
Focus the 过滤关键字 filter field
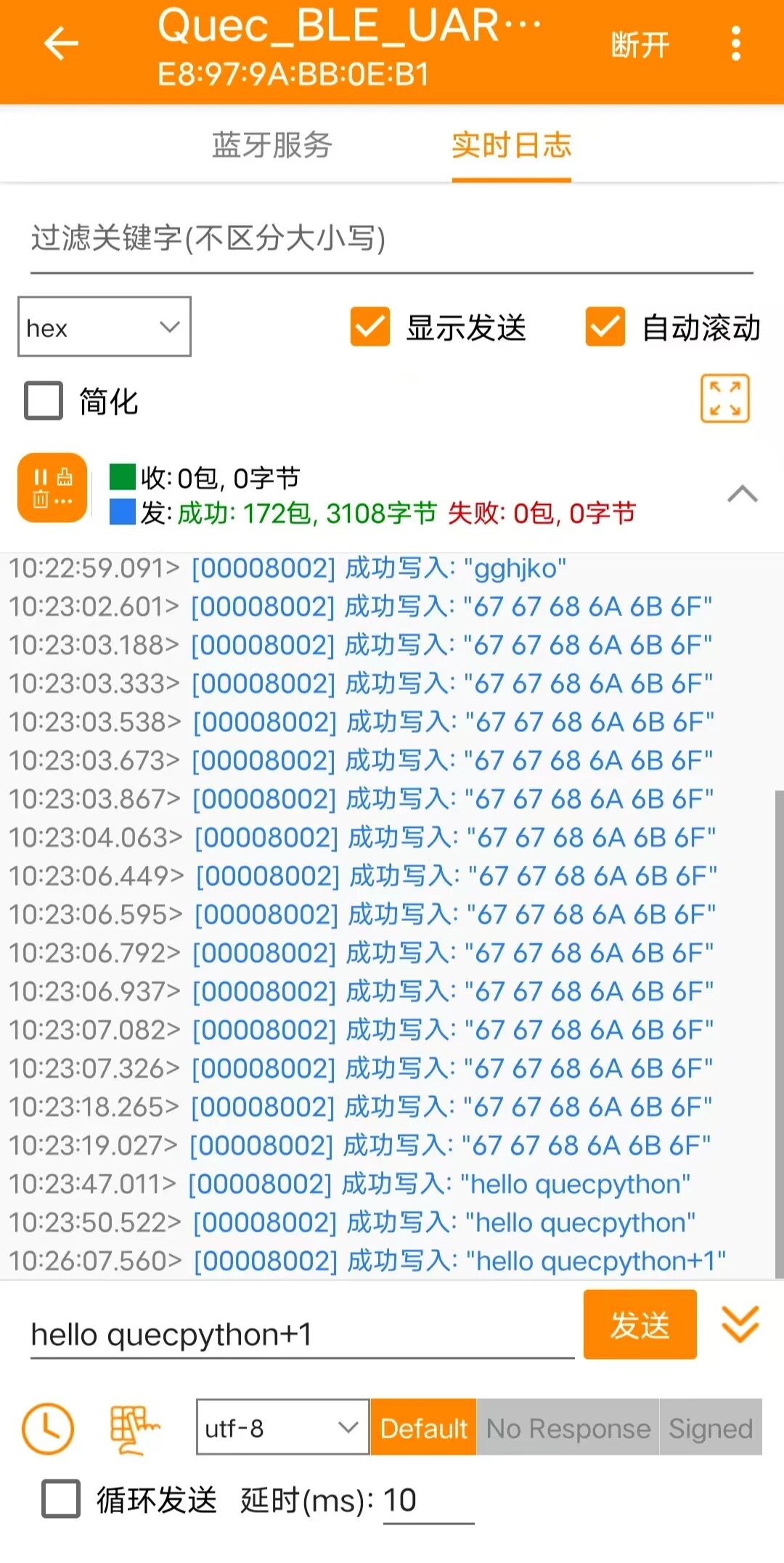coord(391,239)
